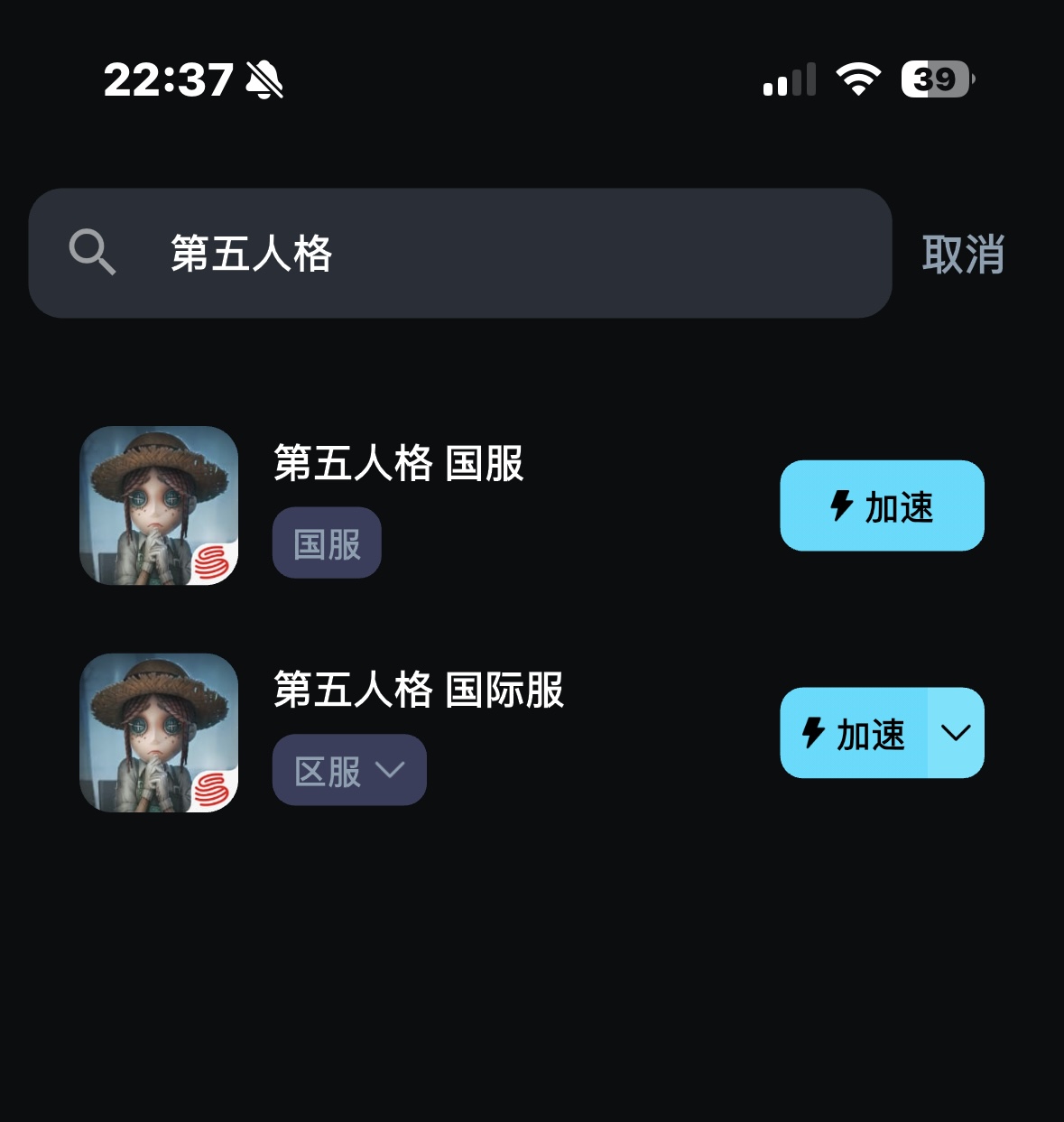Tap the search field containing 第五人格

[x=460, y=254]
